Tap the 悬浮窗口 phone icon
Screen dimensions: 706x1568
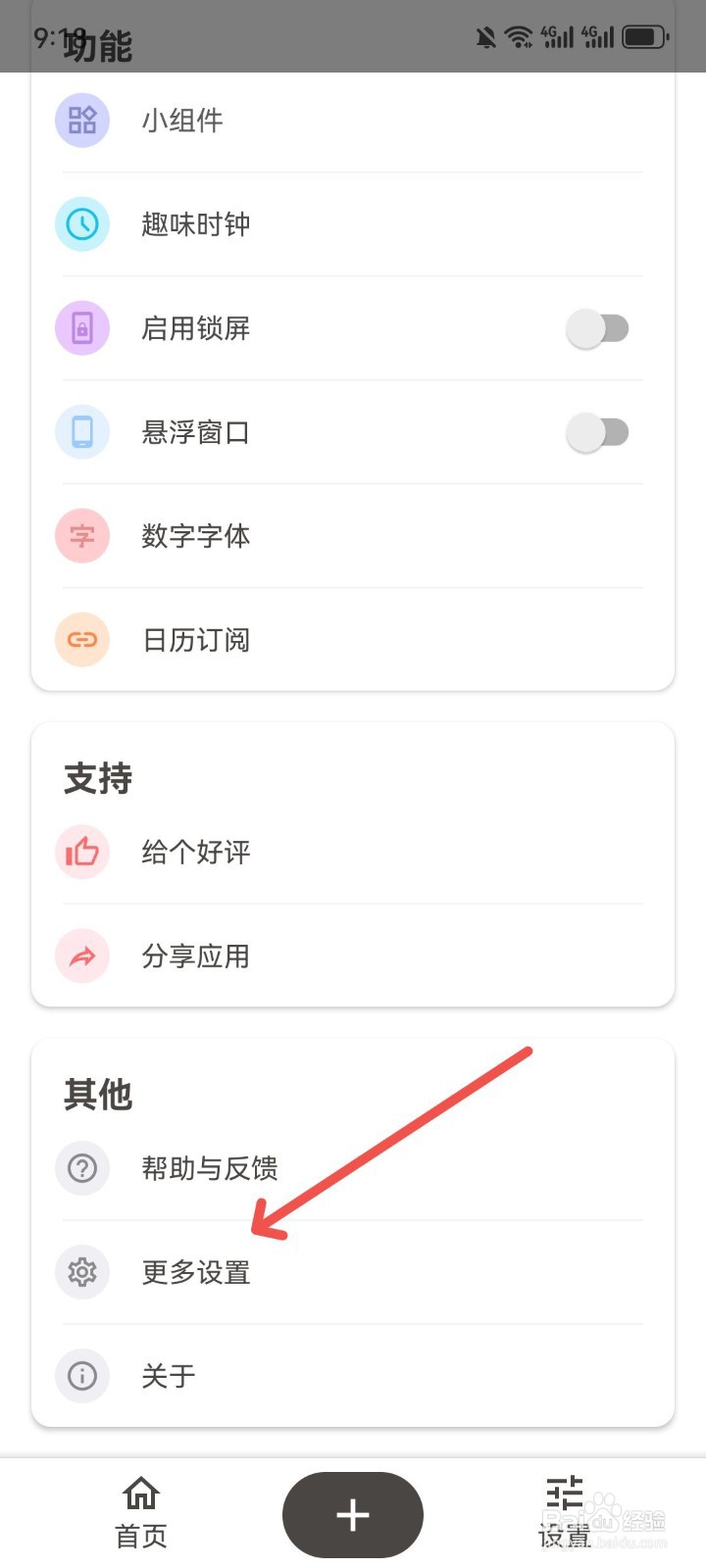click(81, 432)
